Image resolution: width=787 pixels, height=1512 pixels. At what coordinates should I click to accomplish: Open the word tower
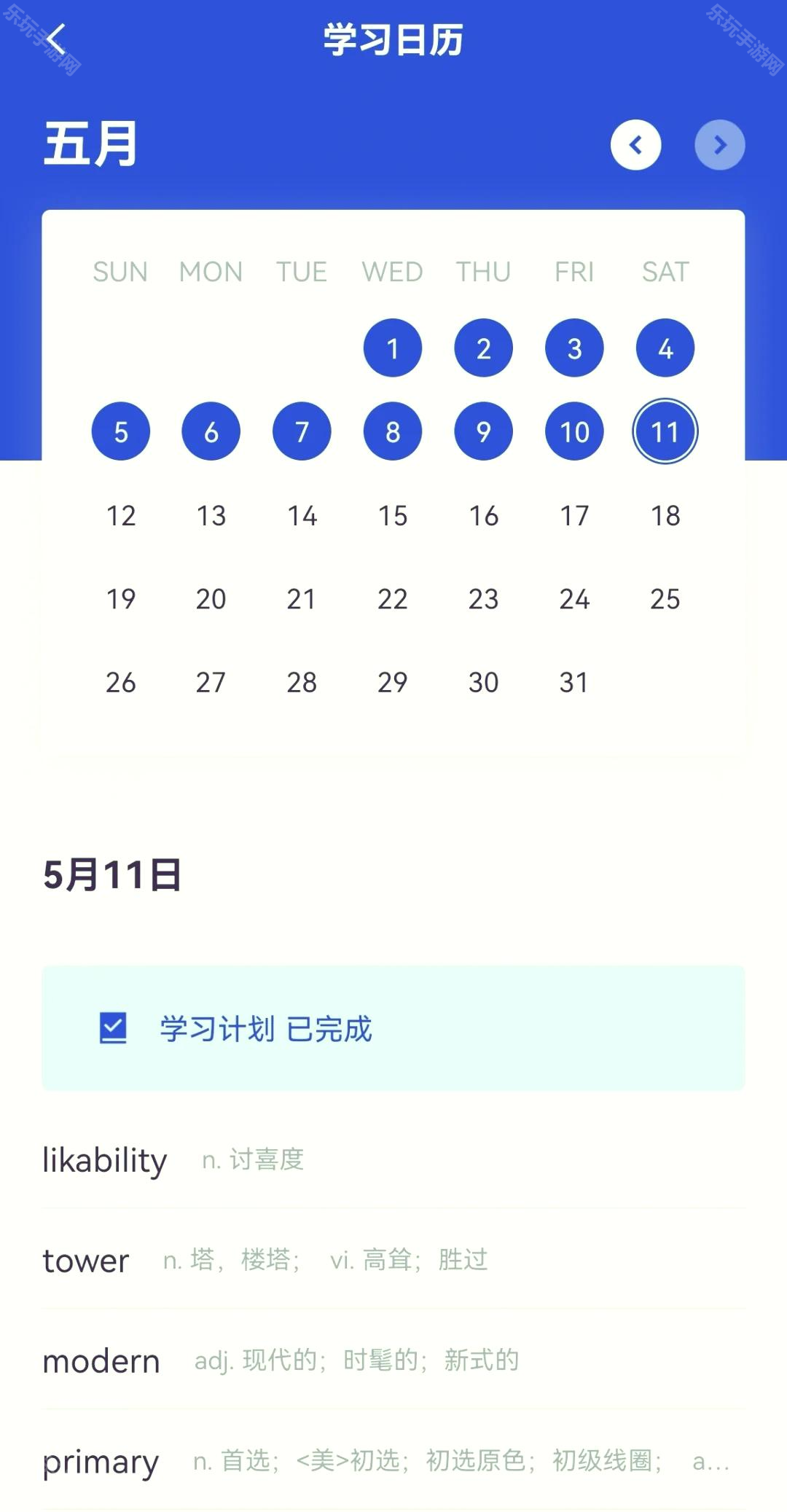coord(393,1260)
